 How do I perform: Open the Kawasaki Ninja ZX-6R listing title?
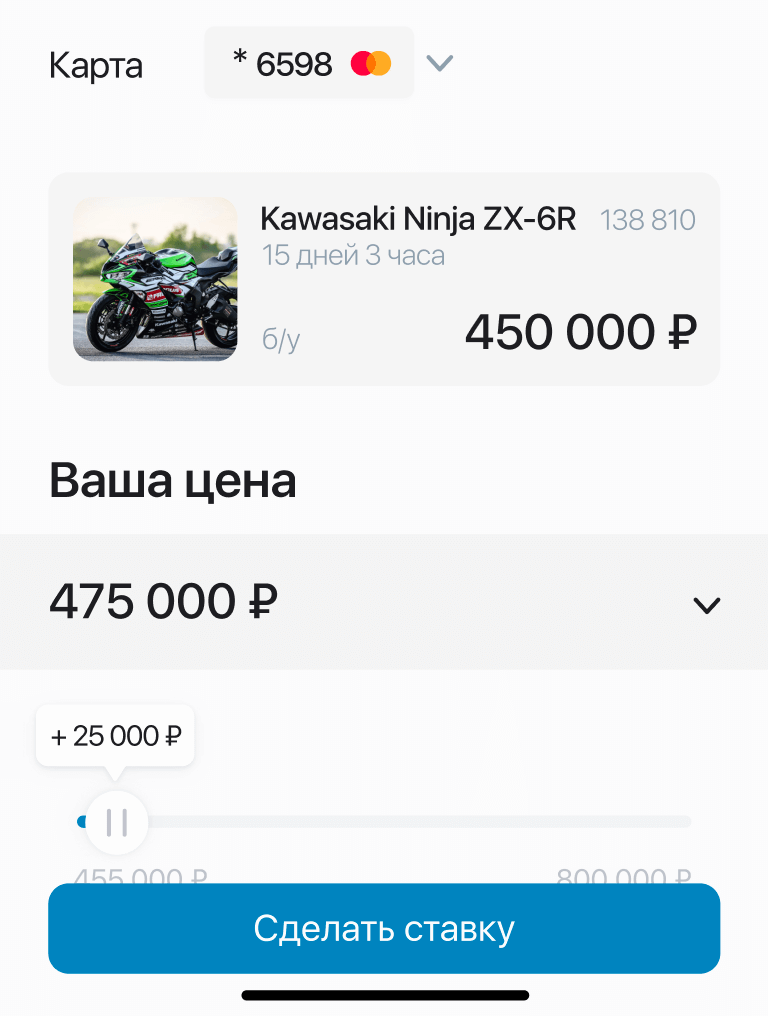(x=419, y=219)
